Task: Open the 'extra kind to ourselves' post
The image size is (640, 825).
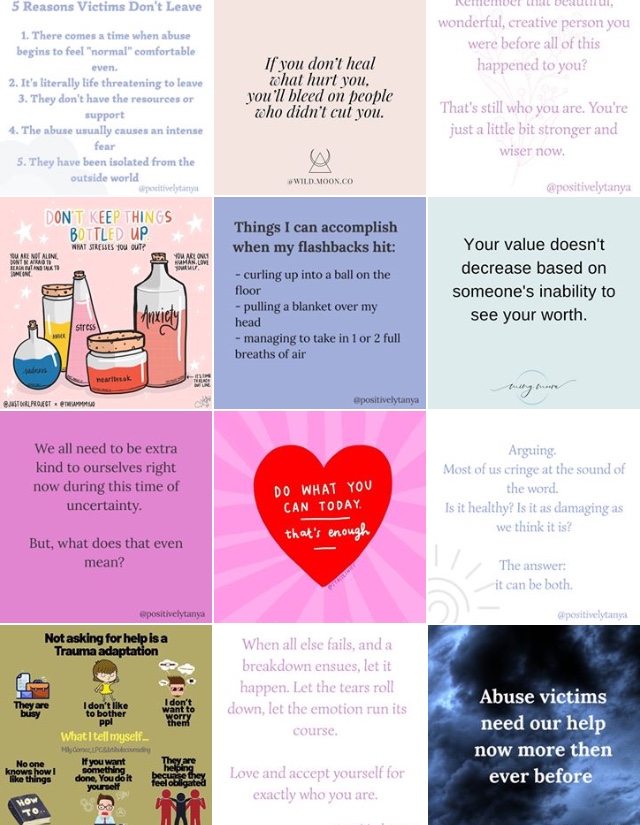Action: point(105,517)
